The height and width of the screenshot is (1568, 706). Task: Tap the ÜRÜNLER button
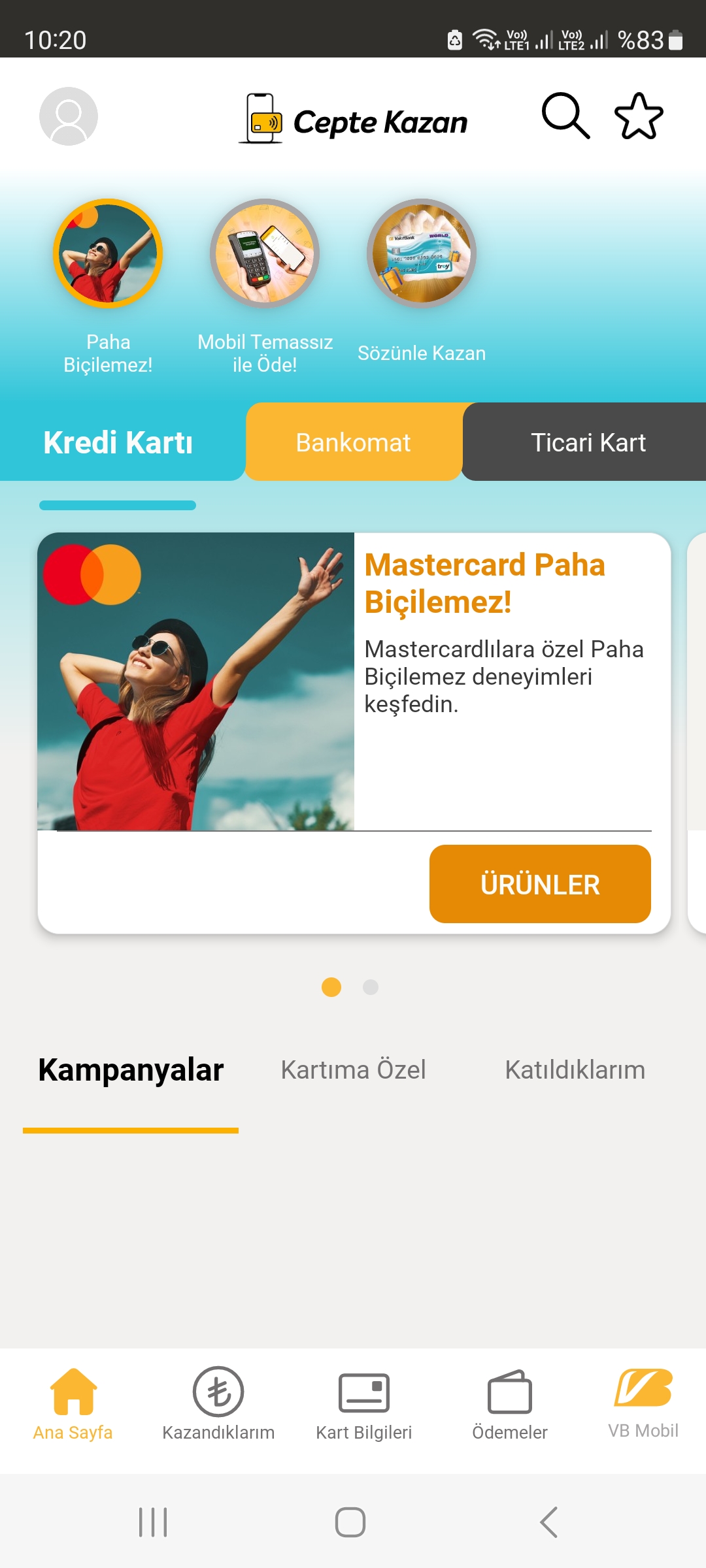(540, 884)
